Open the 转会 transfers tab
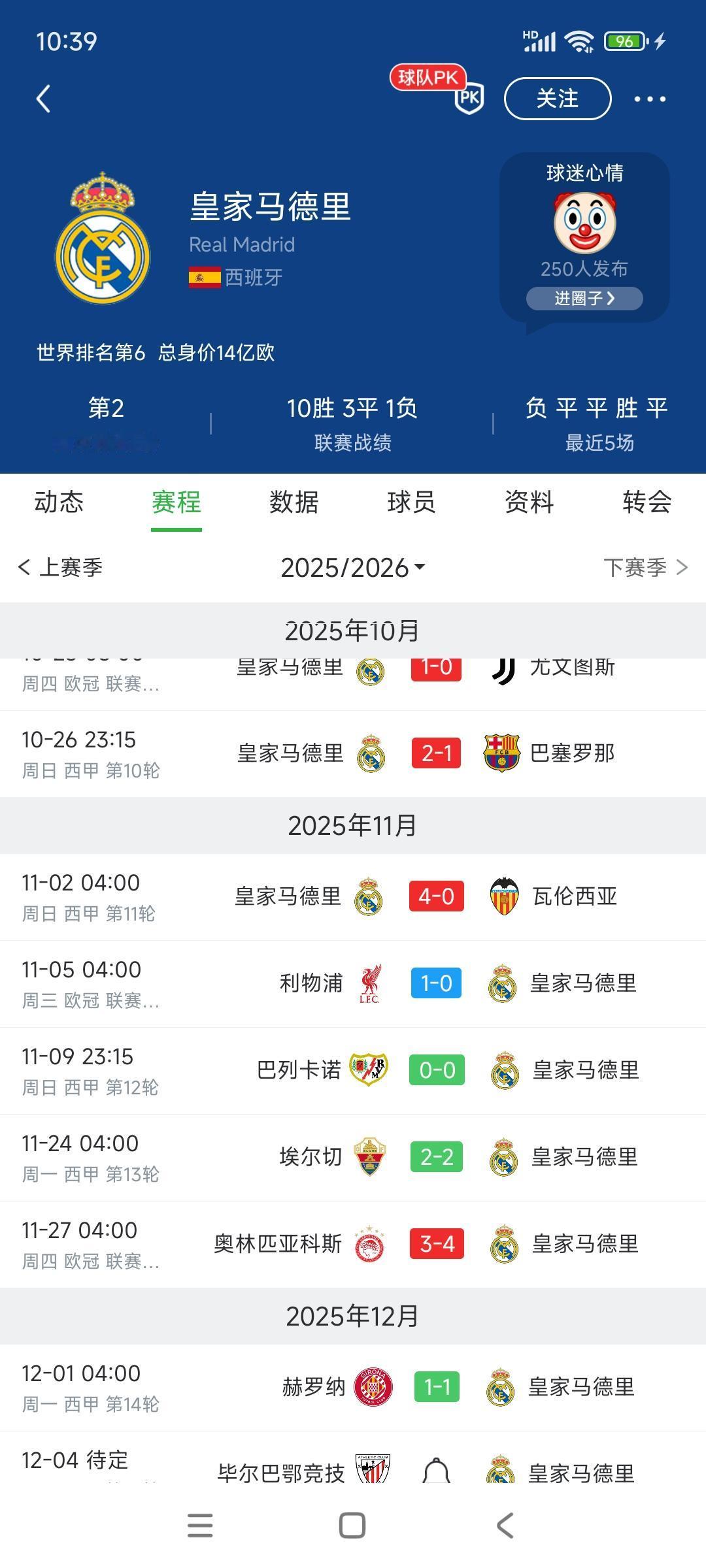 pos(646,502)
